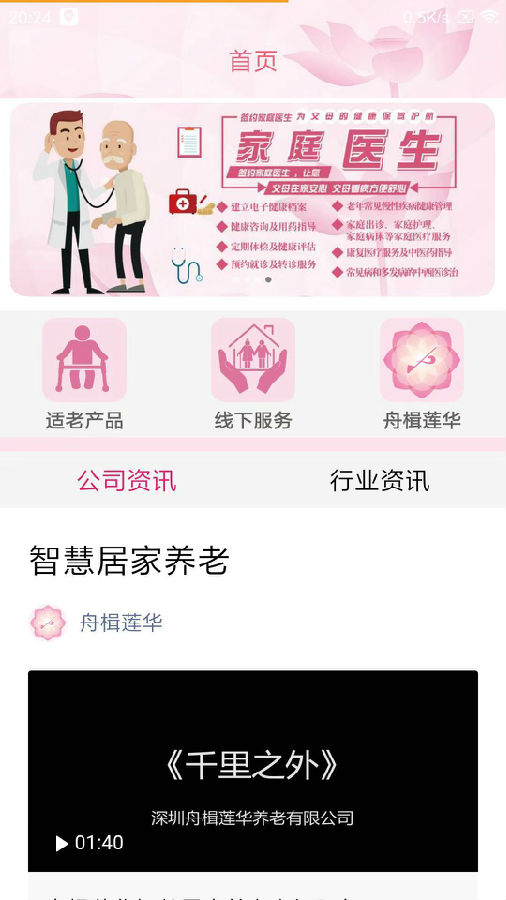Open 舟楫莲华 shortcut icon
The height and width of the screenshot is (900, 506).
[422, 360]
